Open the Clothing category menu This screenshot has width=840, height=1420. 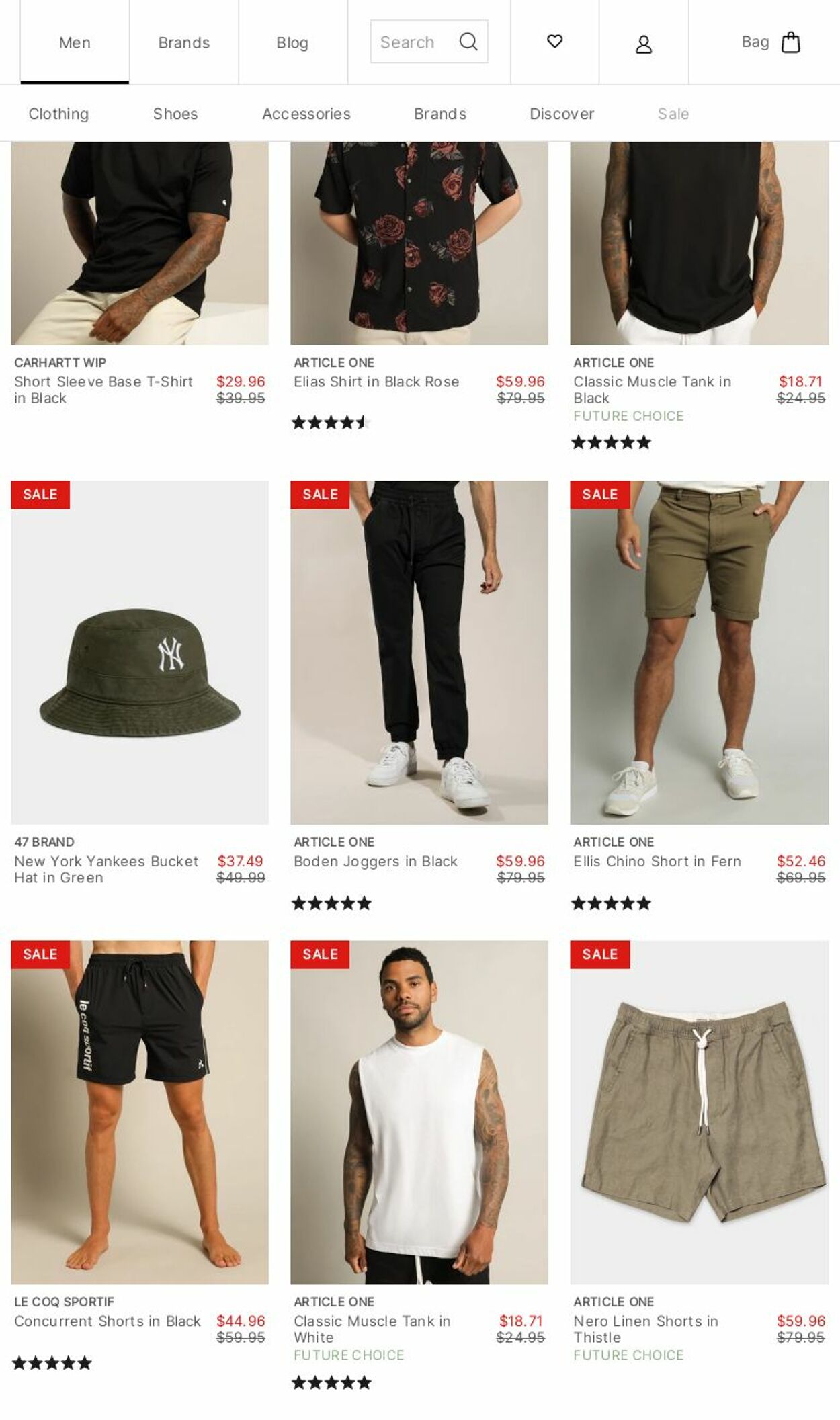pyautogui.click(x=58, y=114)
